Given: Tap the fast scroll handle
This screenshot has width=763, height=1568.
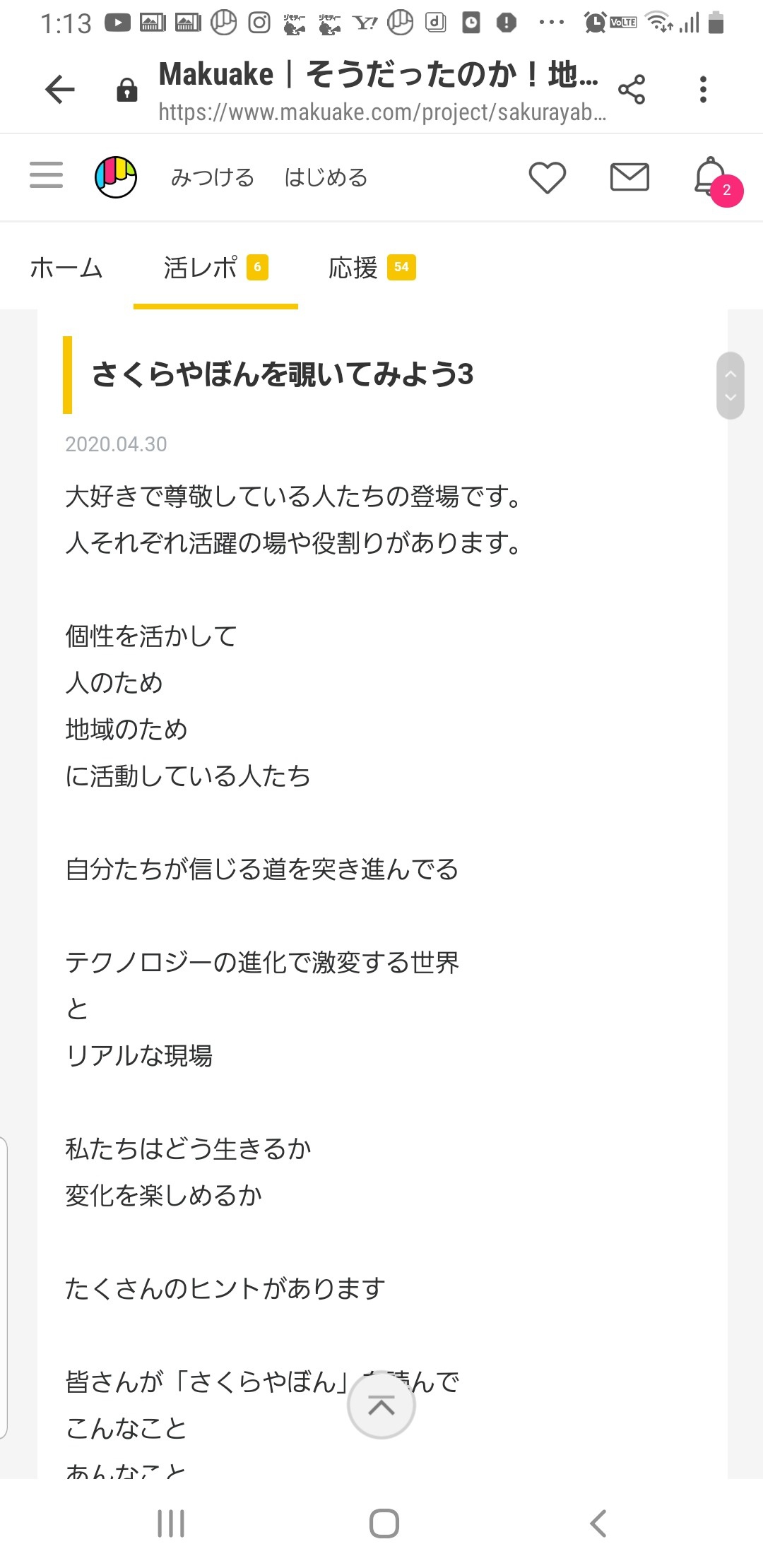Looking at the screenshot, I should tap(731, 386).
